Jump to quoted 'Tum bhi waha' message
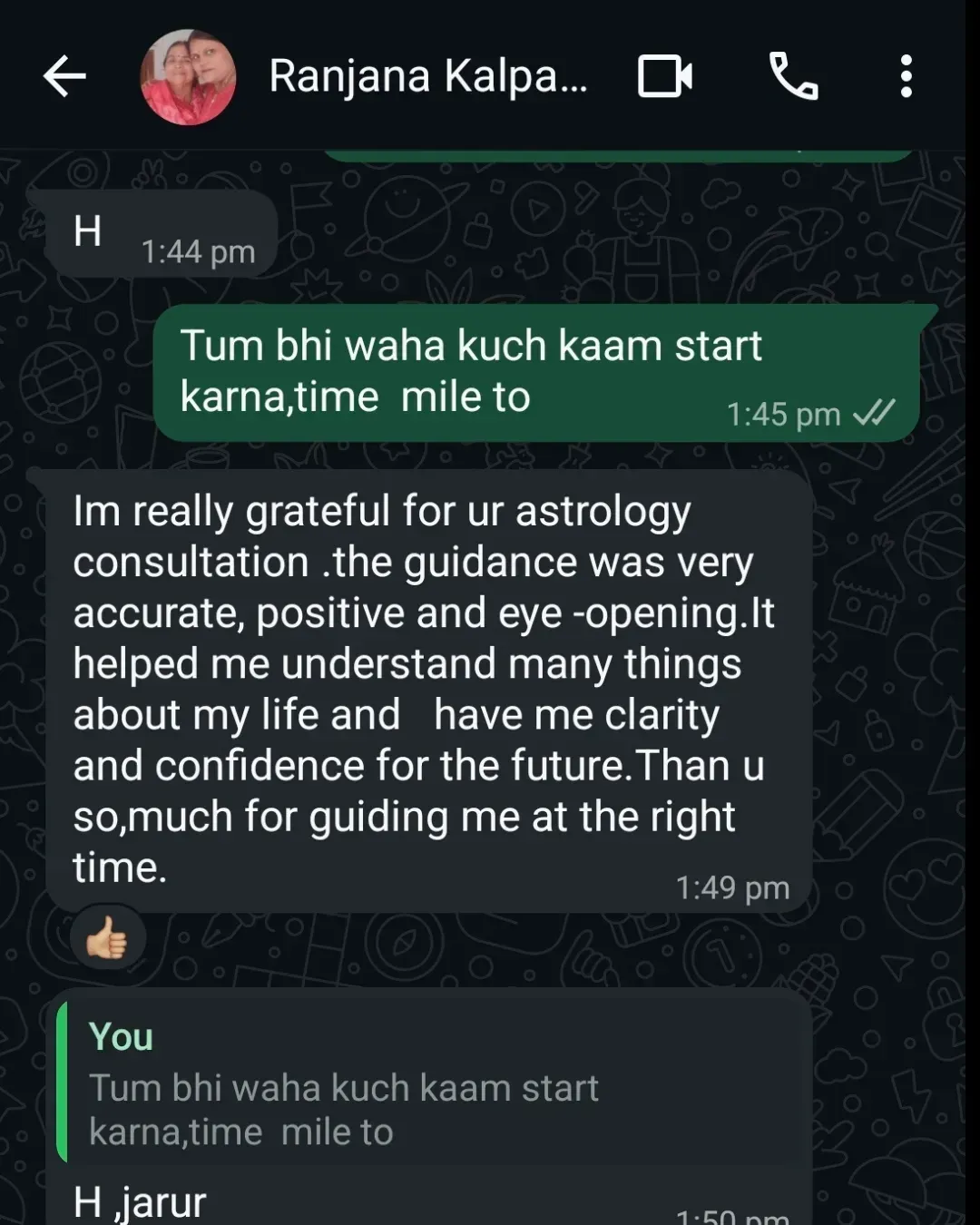Image resolution: width=980 pixels, height=1225 pixels. point(431,1083)
